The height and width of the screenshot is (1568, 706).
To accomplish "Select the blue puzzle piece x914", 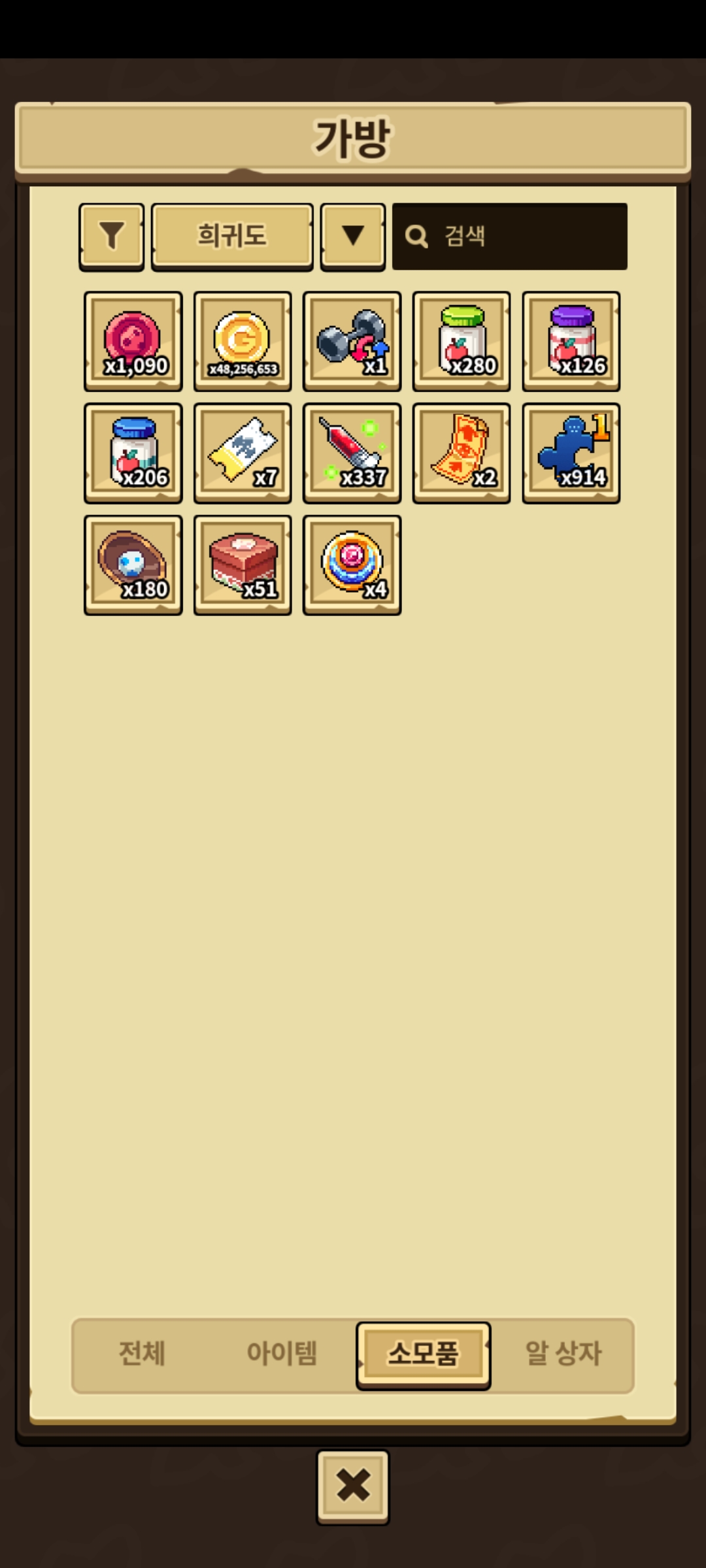I will tap(571, 453).
